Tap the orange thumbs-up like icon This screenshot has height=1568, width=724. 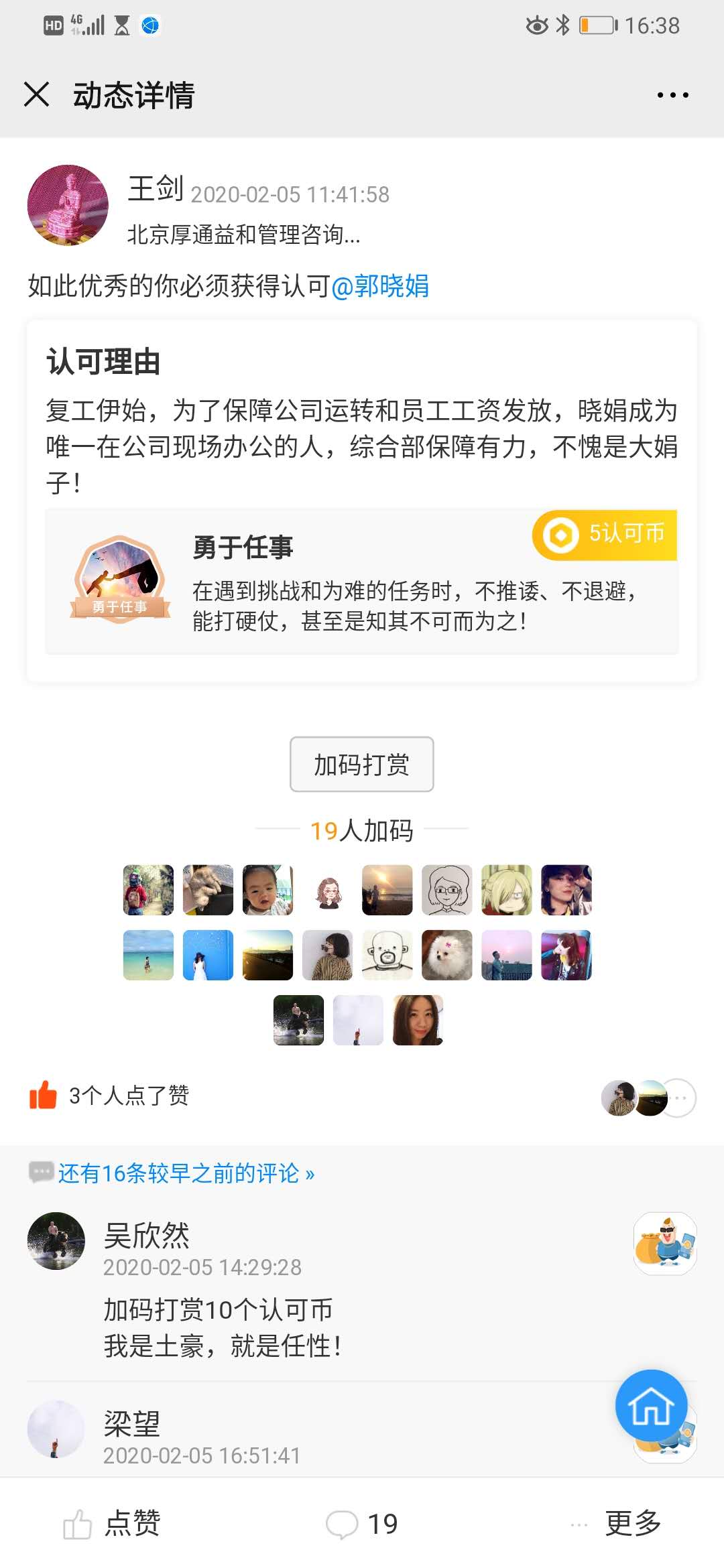43,1096
